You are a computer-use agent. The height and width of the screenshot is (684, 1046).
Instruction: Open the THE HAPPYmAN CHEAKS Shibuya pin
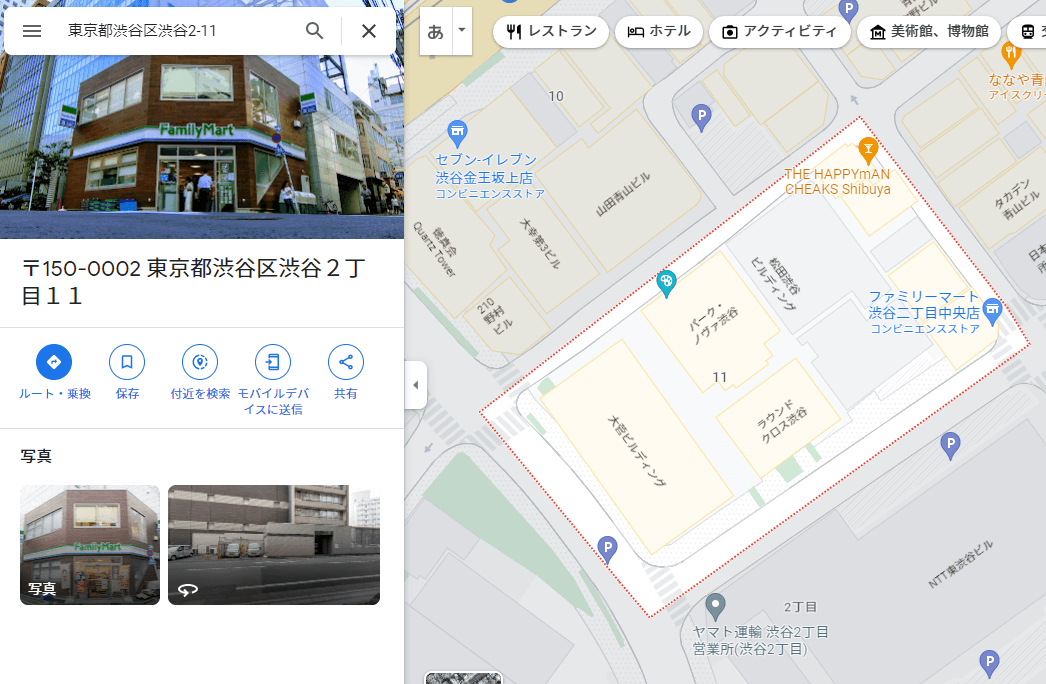click(x=868, y=151)
